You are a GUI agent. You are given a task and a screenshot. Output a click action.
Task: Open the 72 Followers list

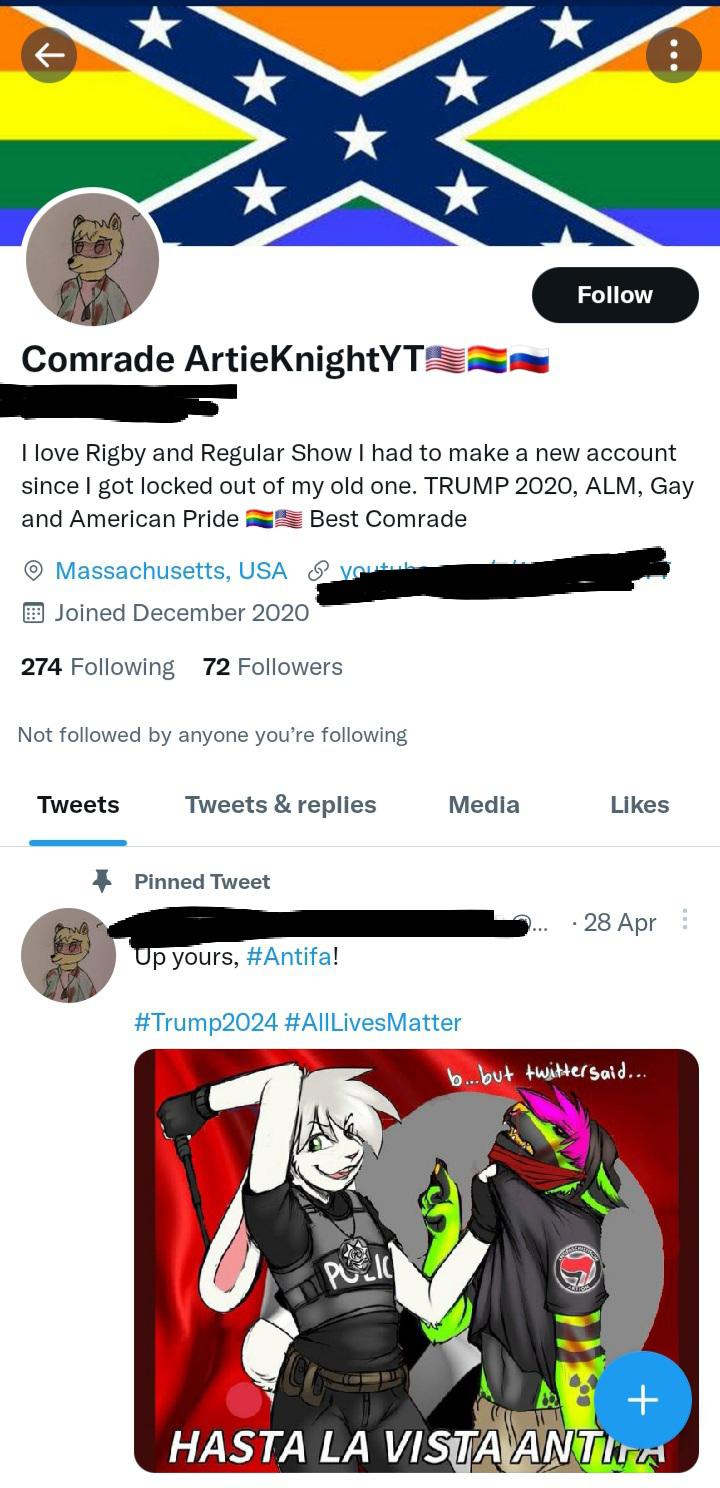click(272, 667)
